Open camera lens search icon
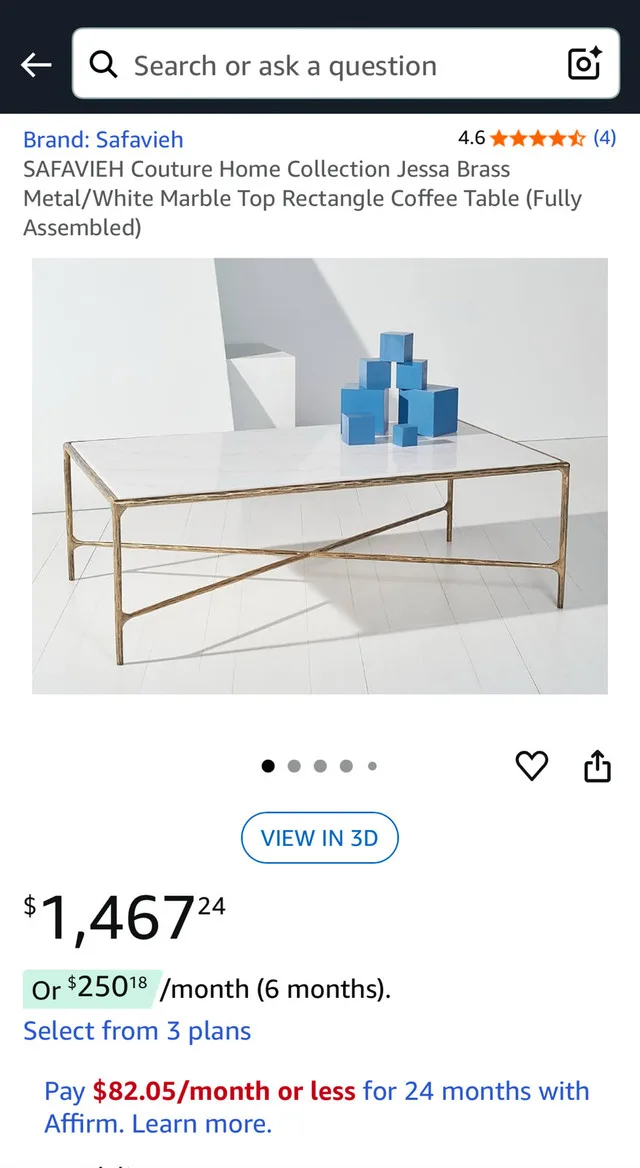 click(x=584, y=65)
